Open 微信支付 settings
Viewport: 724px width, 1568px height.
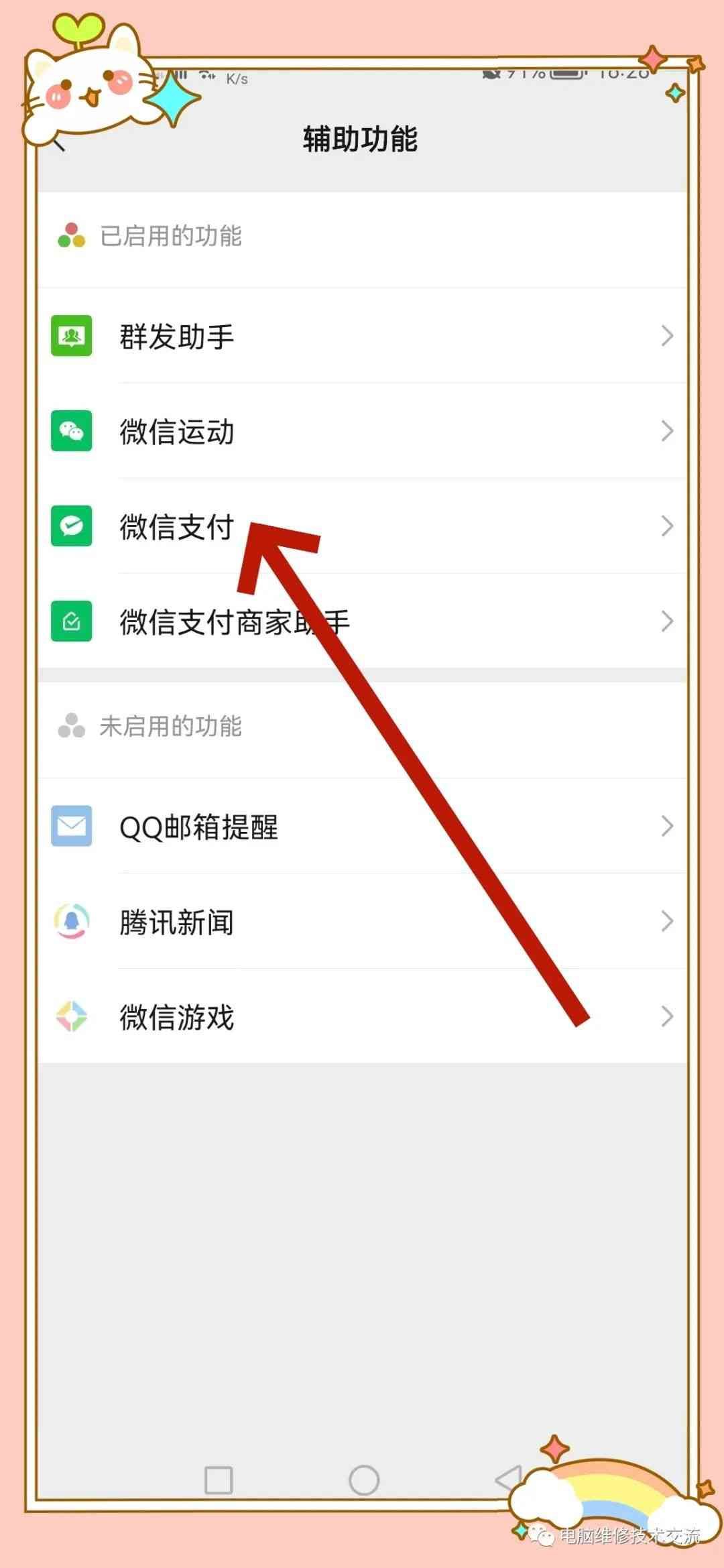pos(362,526)
